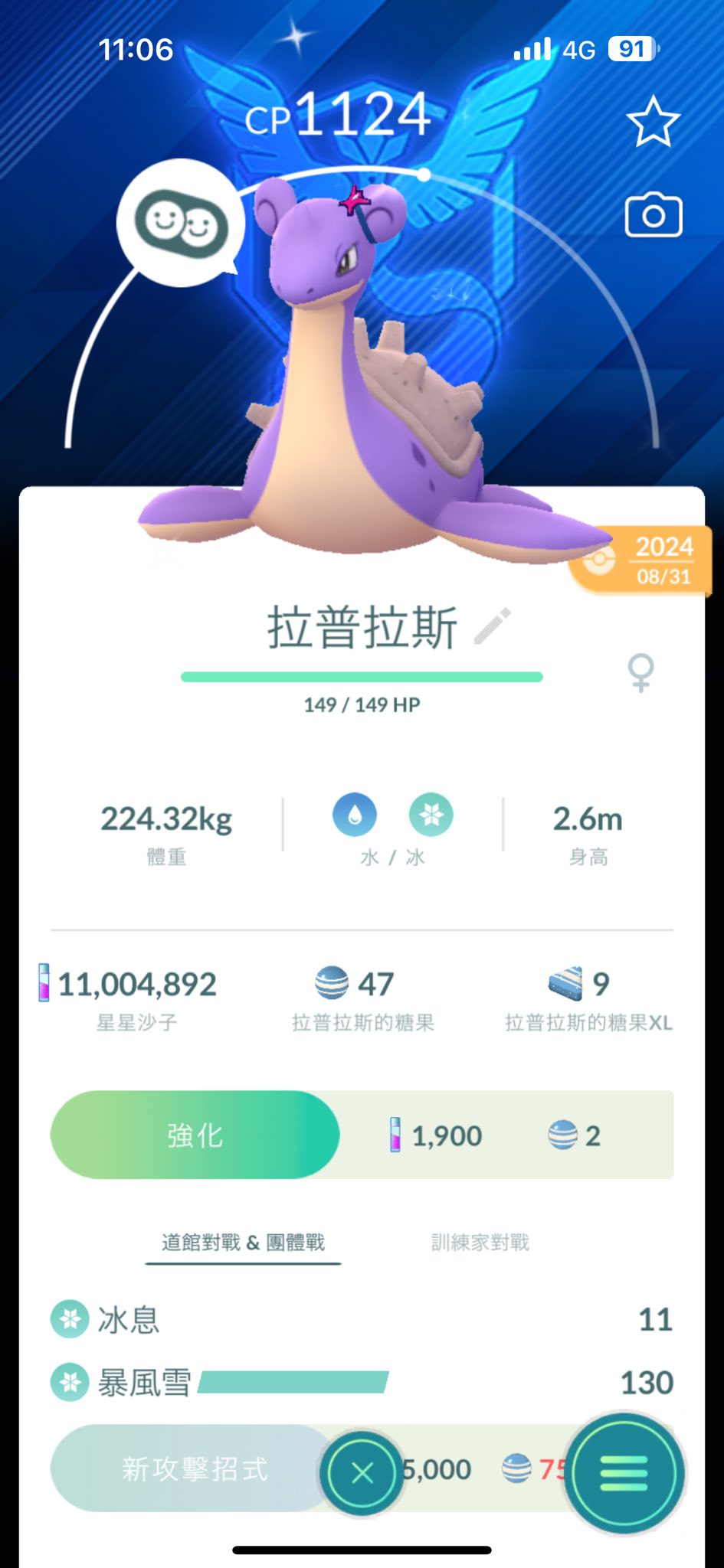Edit the nickname 拉普拉斯 with the pencil
This screenshot has height=1568, width=724.
[492, 626]
